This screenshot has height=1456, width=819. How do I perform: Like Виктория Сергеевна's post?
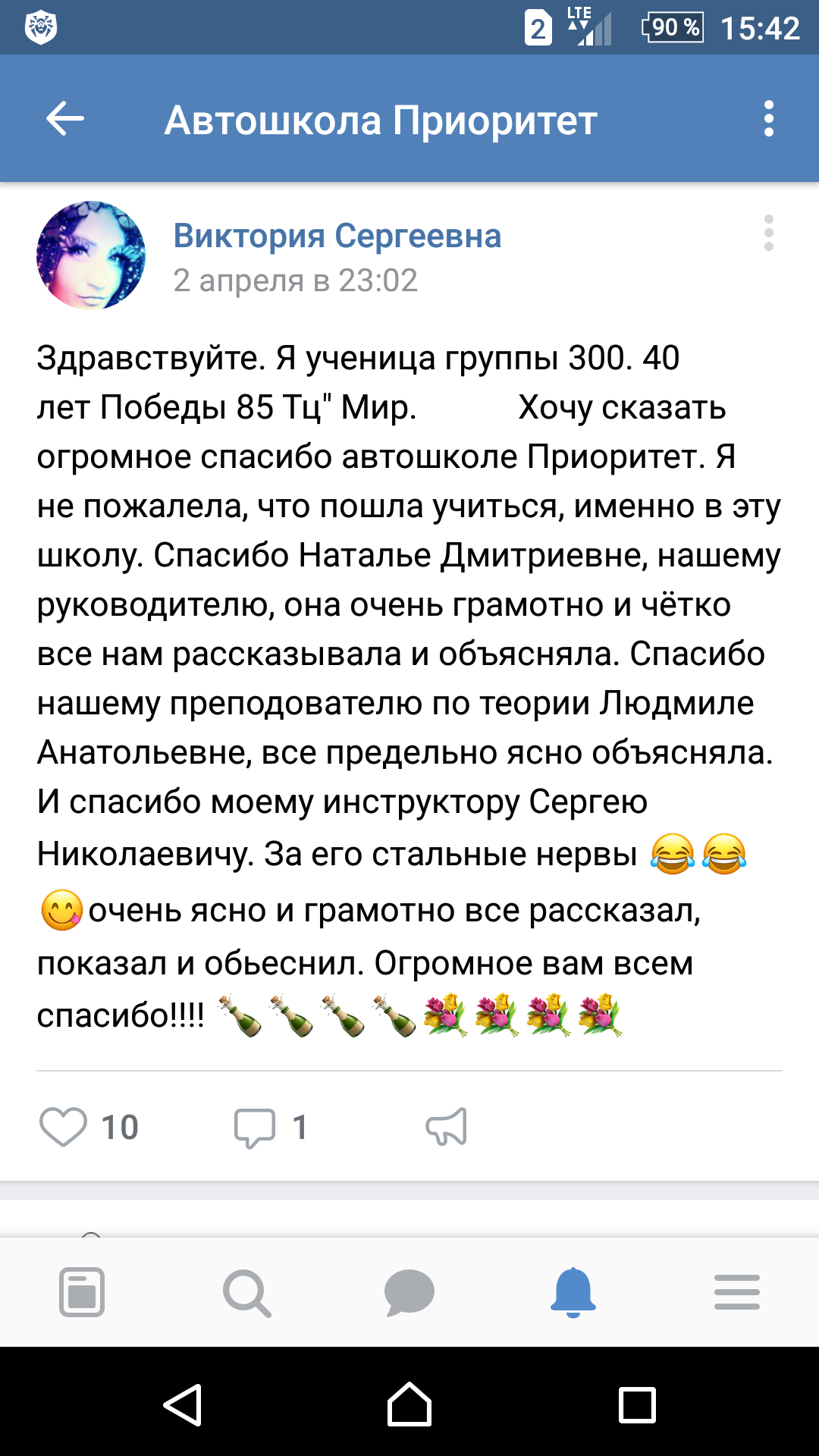tap(64, 1127)
